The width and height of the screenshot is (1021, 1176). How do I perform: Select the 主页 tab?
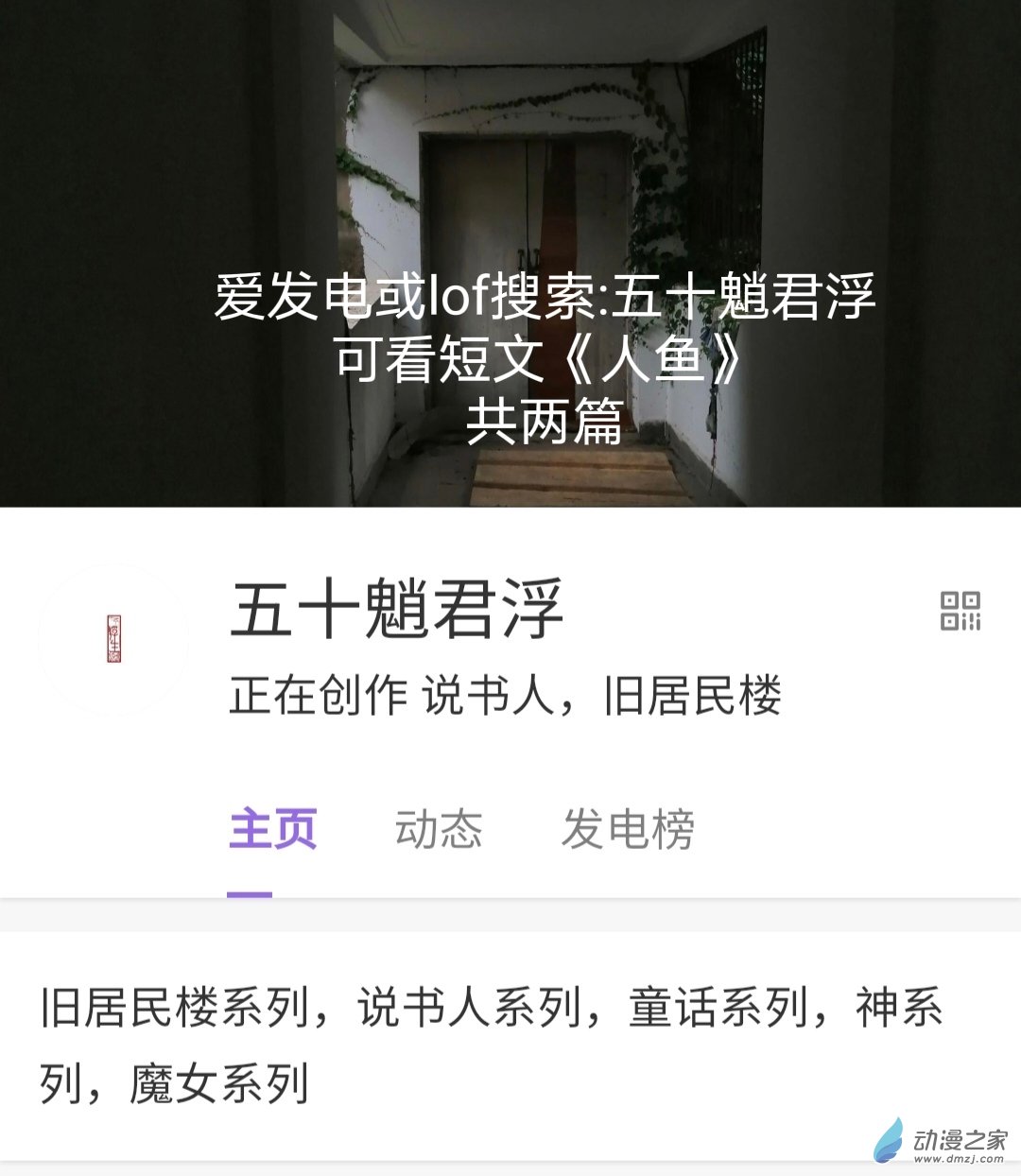click(x=272, y=830)
